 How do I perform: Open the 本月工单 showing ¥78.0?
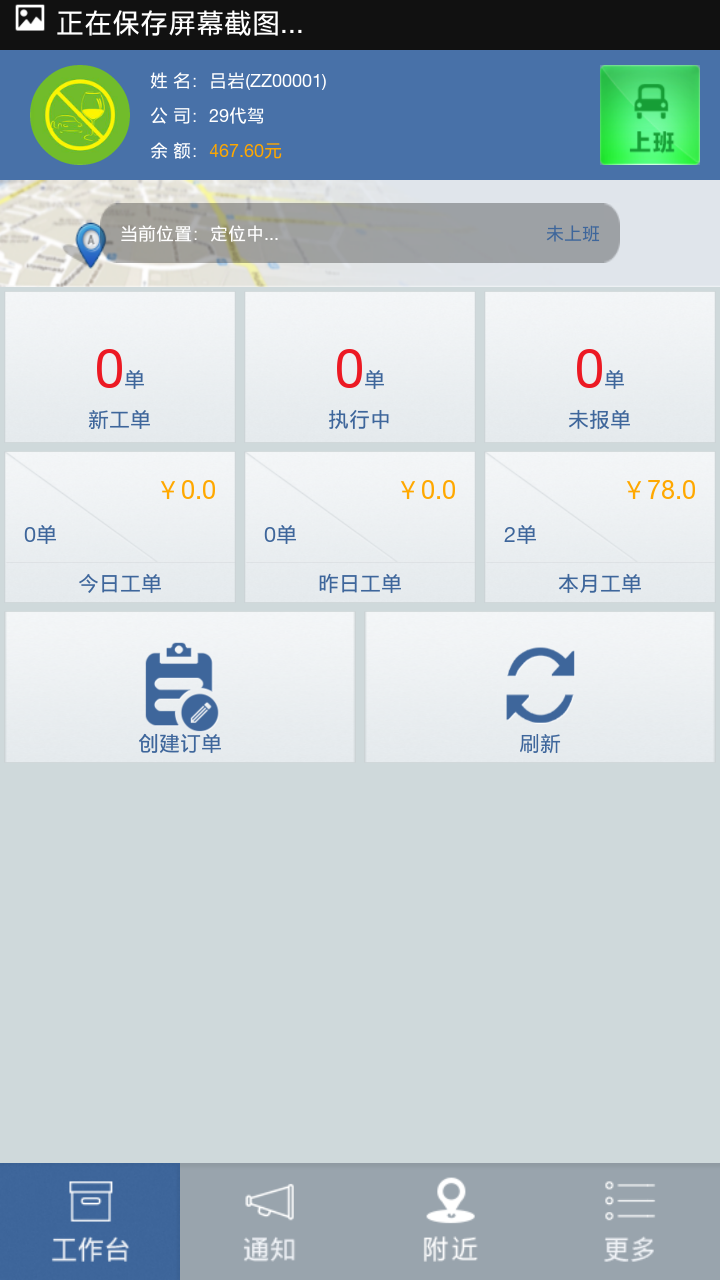click(x=599, y=527)
